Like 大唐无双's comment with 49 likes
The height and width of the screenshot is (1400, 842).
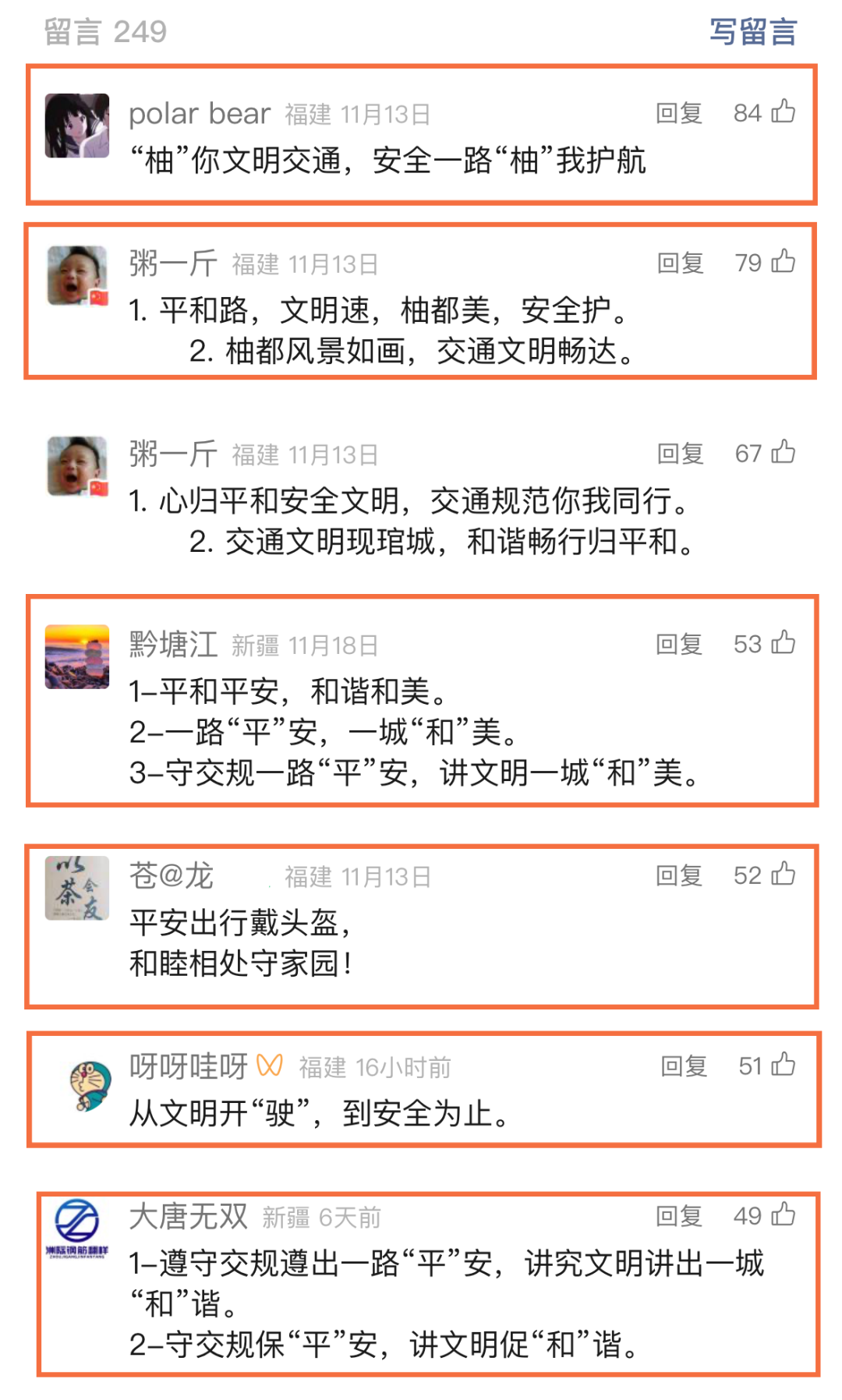pos(783,1214)
